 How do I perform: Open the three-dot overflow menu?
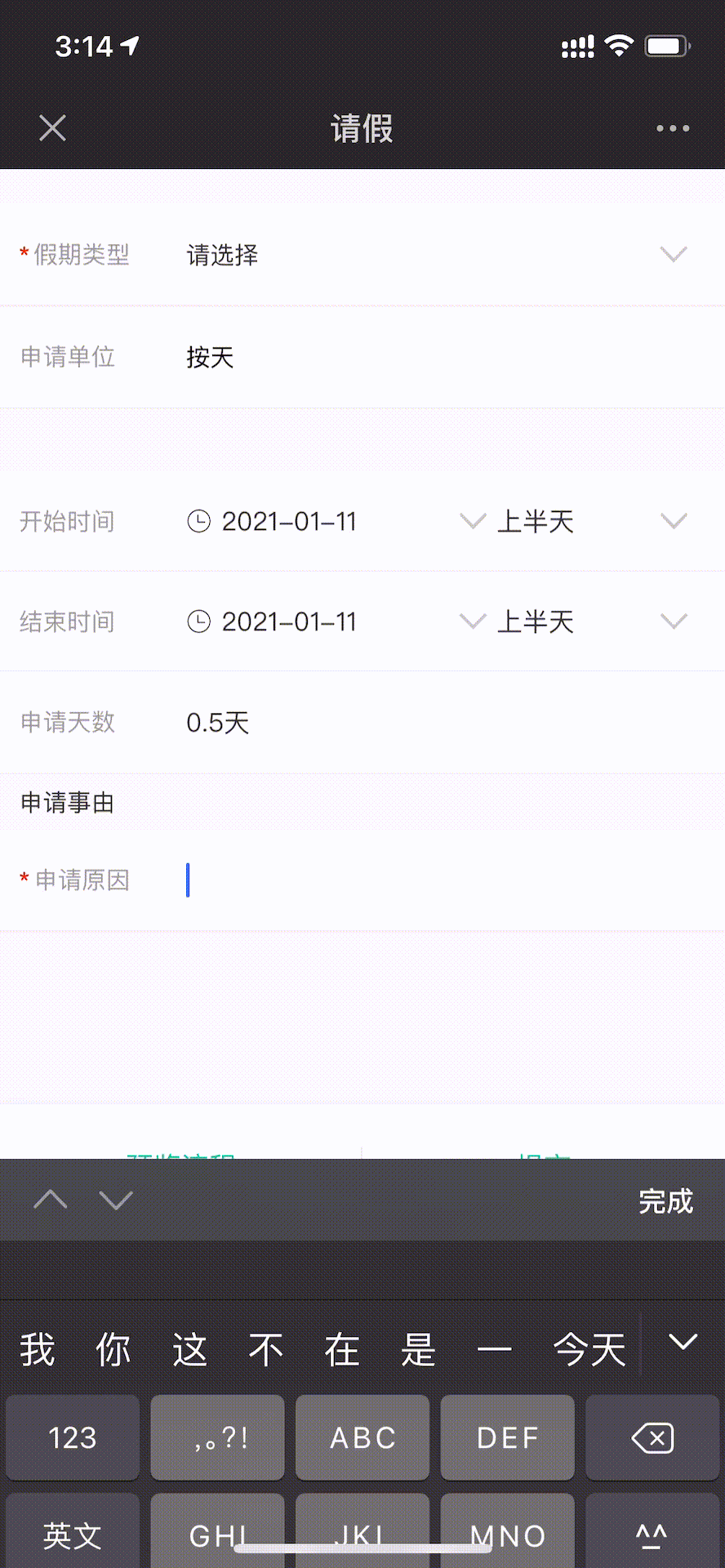[x=673, y=128]
